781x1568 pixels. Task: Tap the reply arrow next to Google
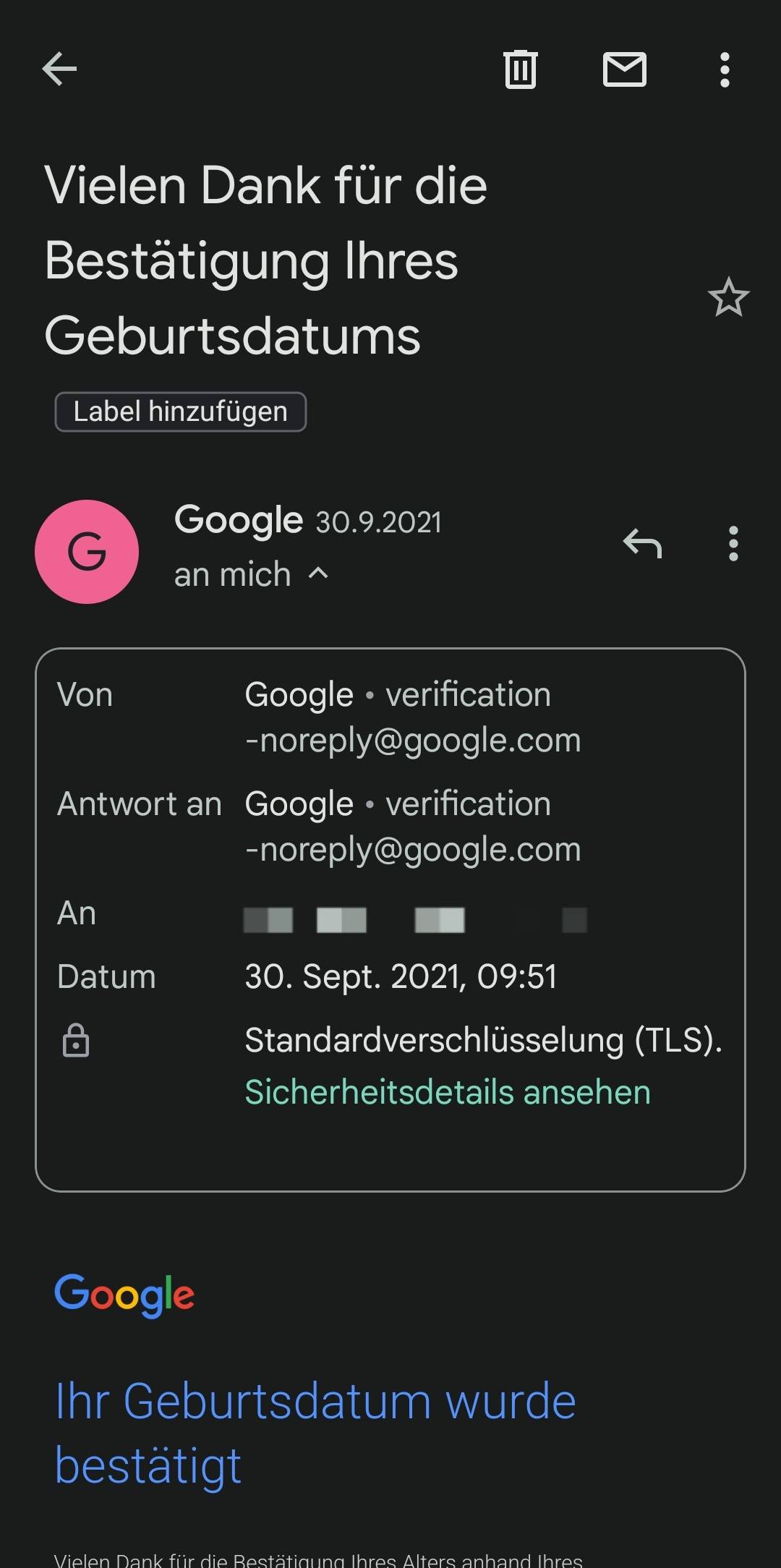(642, 545)
